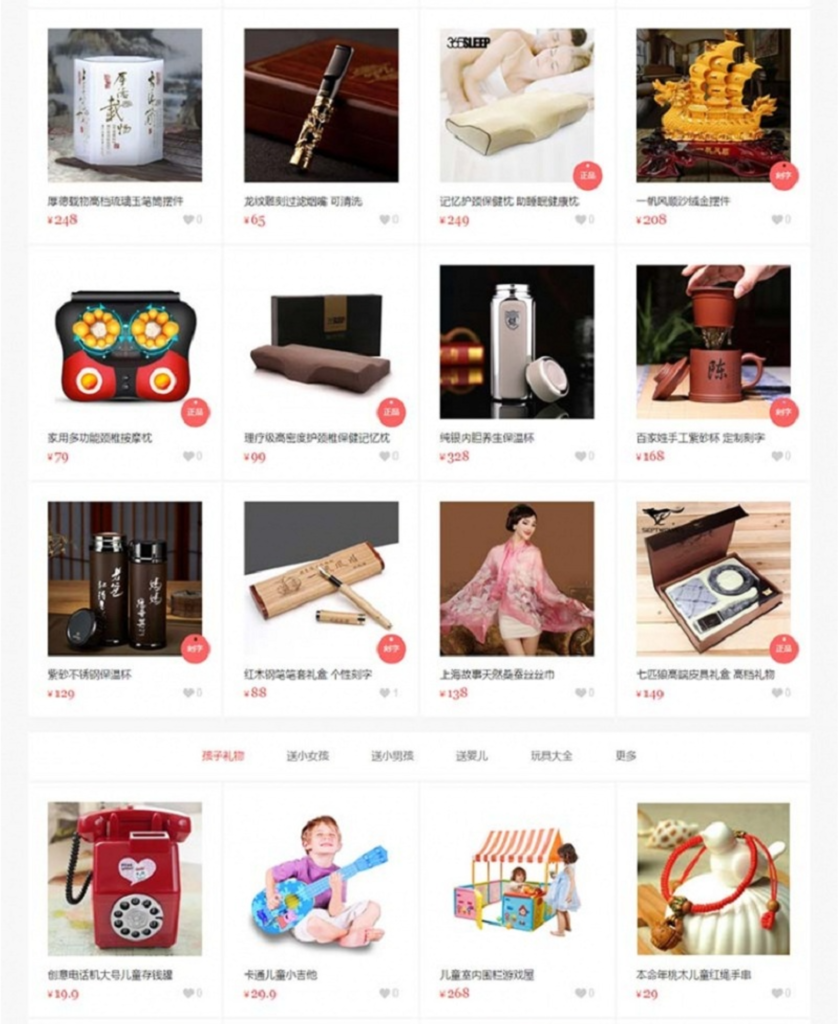Image resolution: width=838 pixels, height=1024 pixels.
Task: Switch to the 送小男孩 tab
Action: point(391,756)
